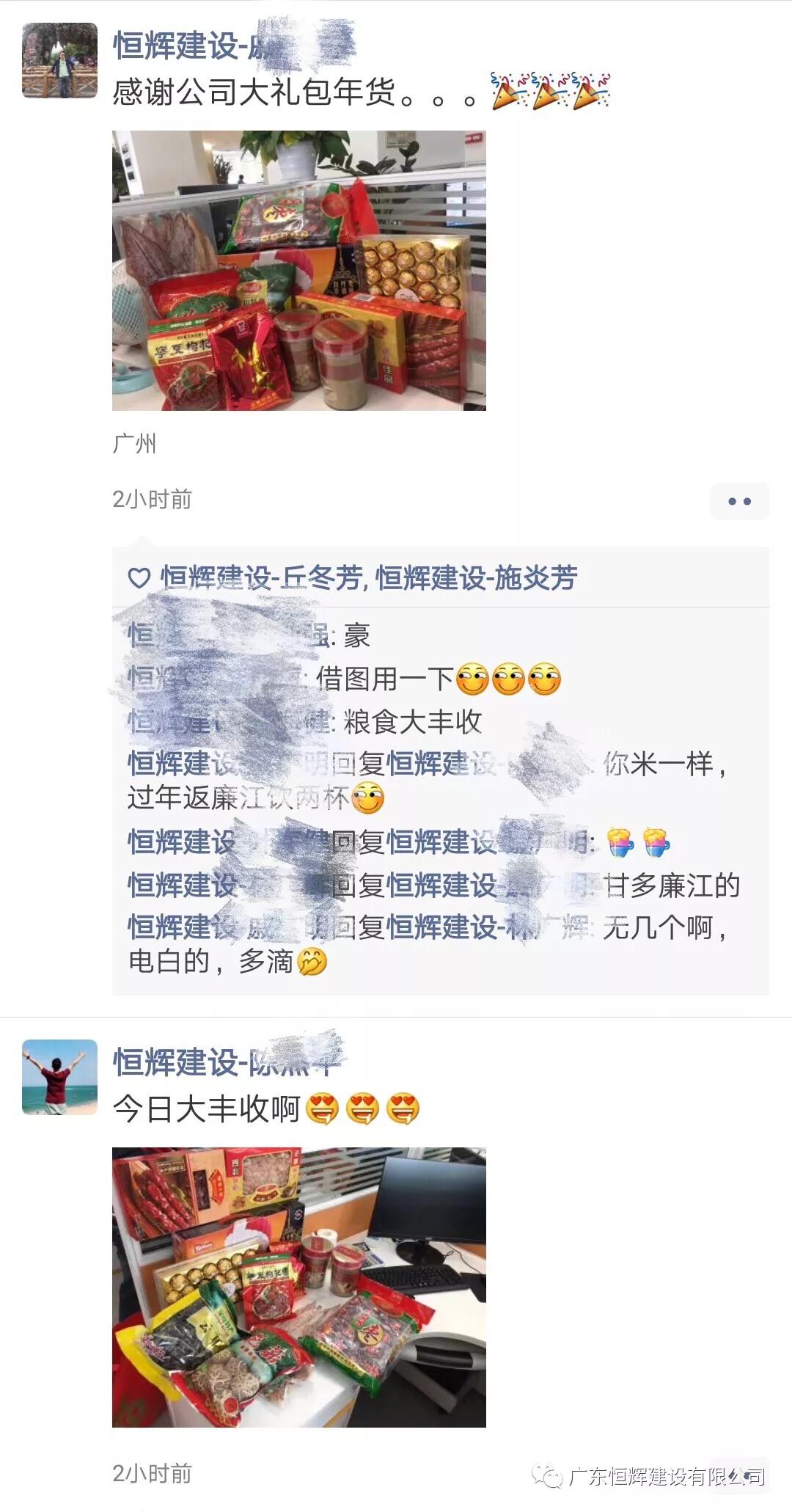
Task: Open photo of the 今日大丰收啊 post
Action: coord(298,1287)
